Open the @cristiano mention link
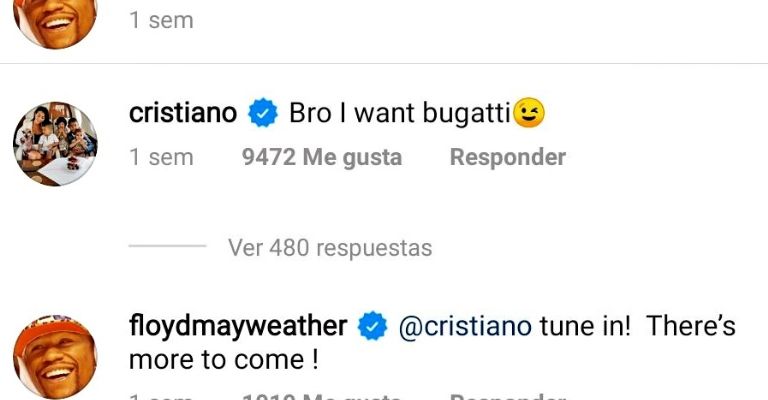This screenshot has width=768, height=400. 465,327
